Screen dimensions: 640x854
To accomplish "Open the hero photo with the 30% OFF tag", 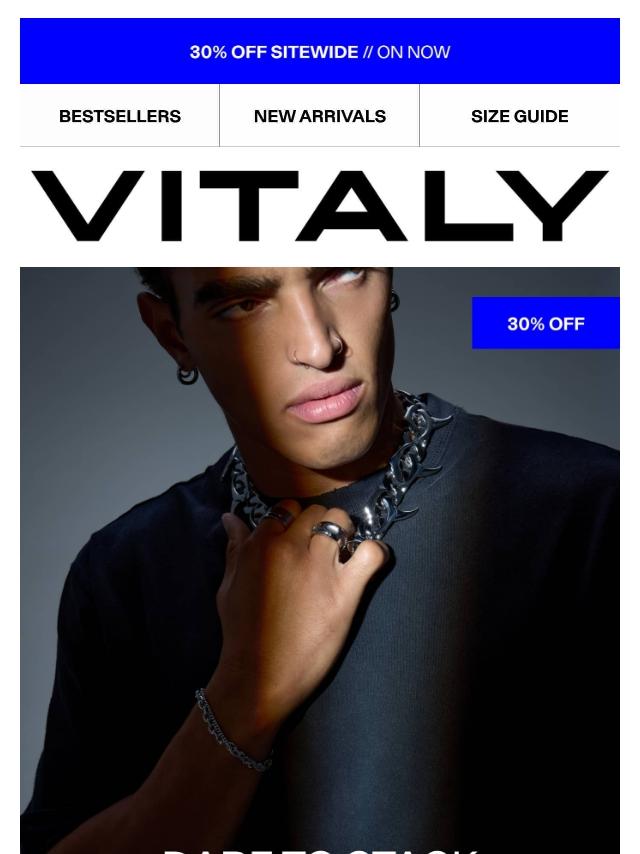I will tap(320, 560).
